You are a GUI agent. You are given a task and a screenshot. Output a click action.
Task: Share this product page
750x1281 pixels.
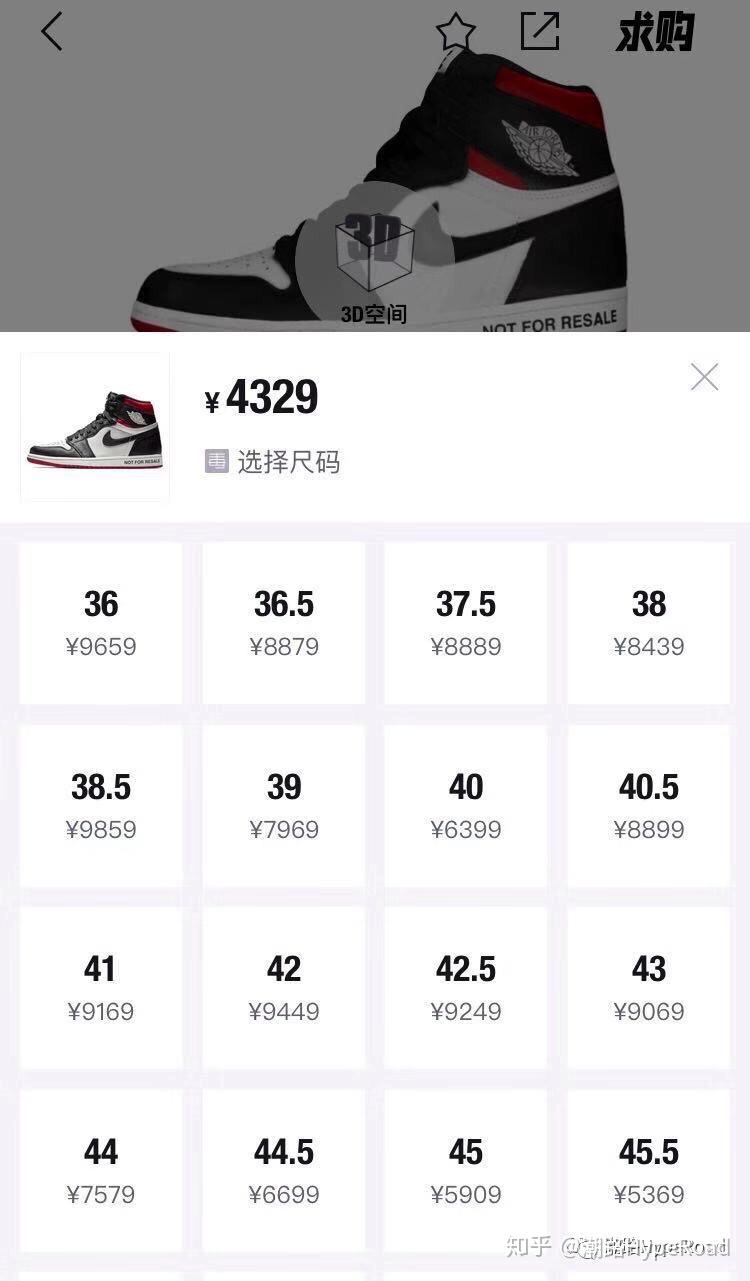pyautogui.click(x=540, y=32)
